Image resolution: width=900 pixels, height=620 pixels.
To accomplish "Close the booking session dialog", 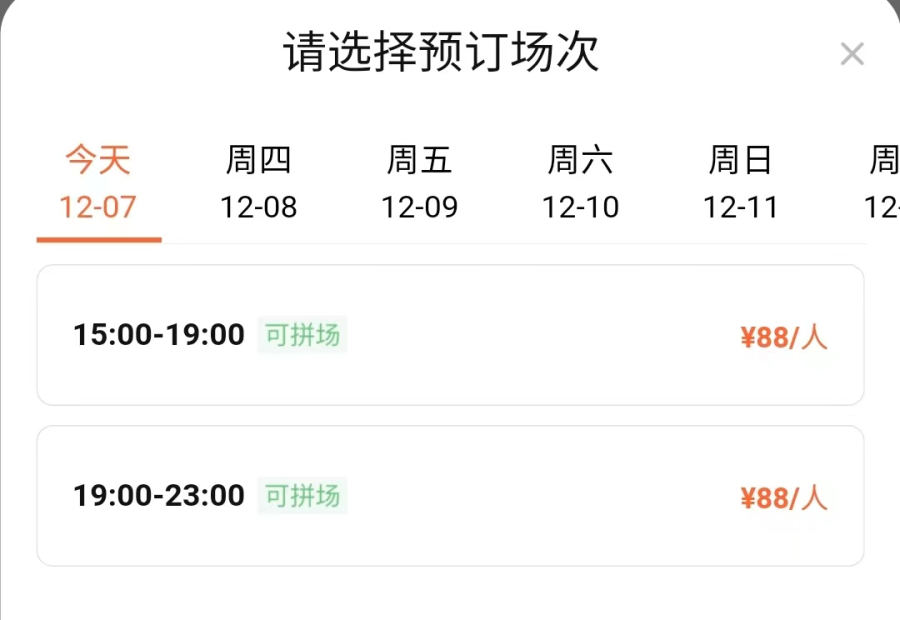I will pos(851,54).
